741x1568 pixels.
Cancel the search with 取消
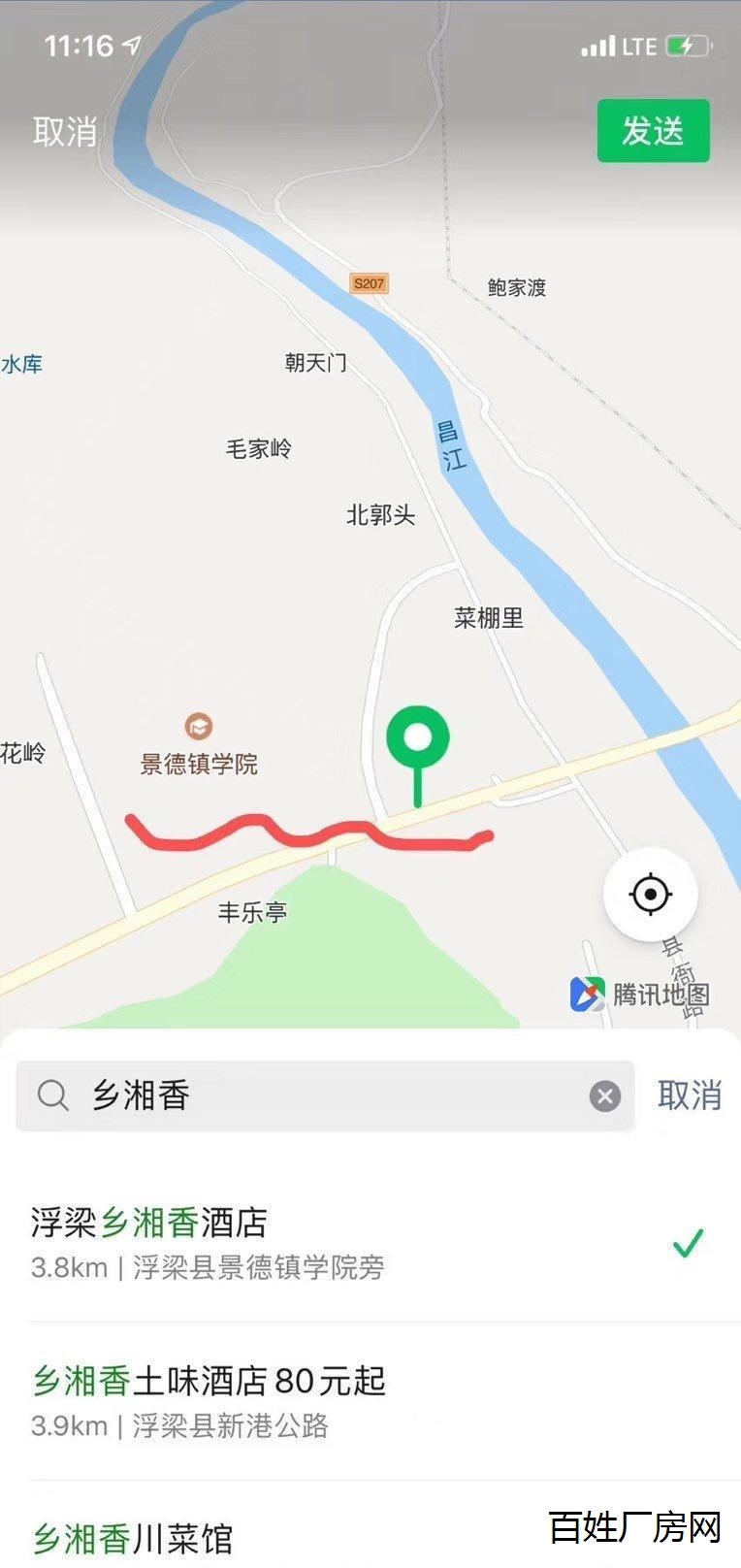689,1095
